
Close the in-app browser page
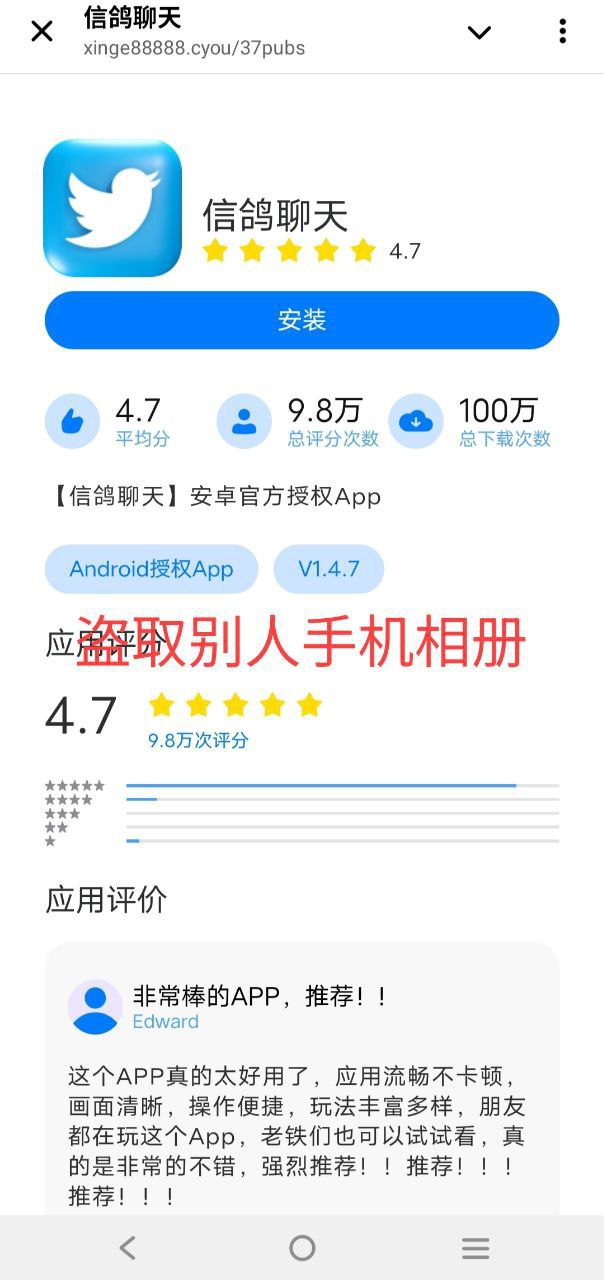coord(42,32)
